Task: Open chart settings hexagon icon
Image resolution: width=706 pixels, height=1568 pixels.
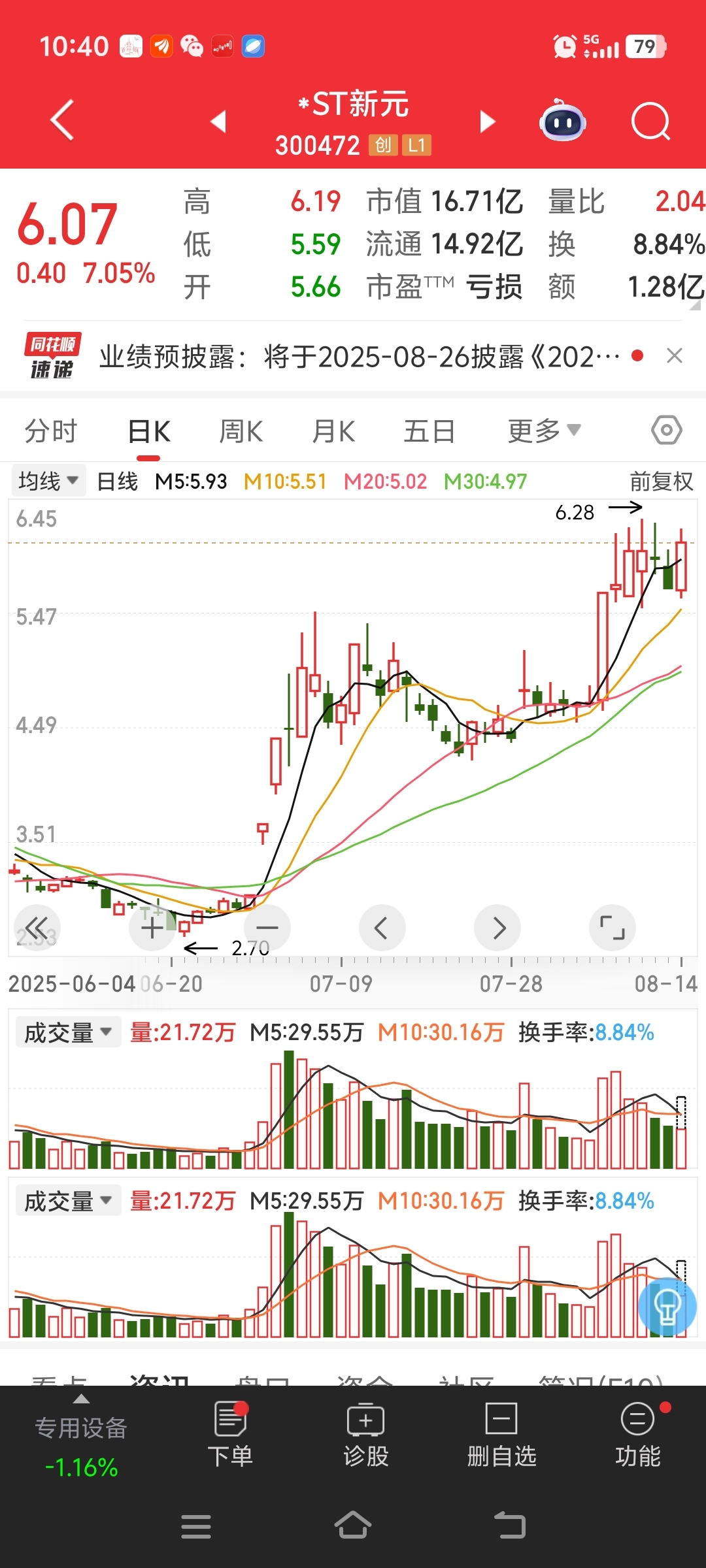Action: tap(667, 431)
